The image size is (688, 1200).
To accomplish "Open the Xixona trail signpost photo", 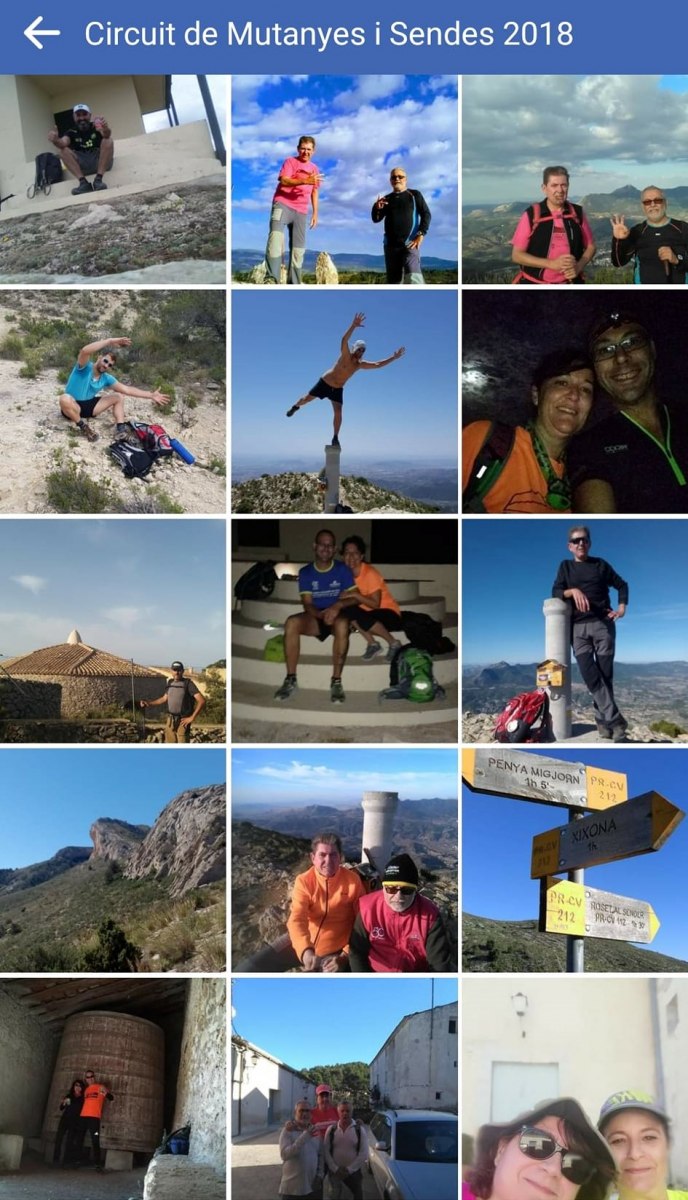I will 575,860.
